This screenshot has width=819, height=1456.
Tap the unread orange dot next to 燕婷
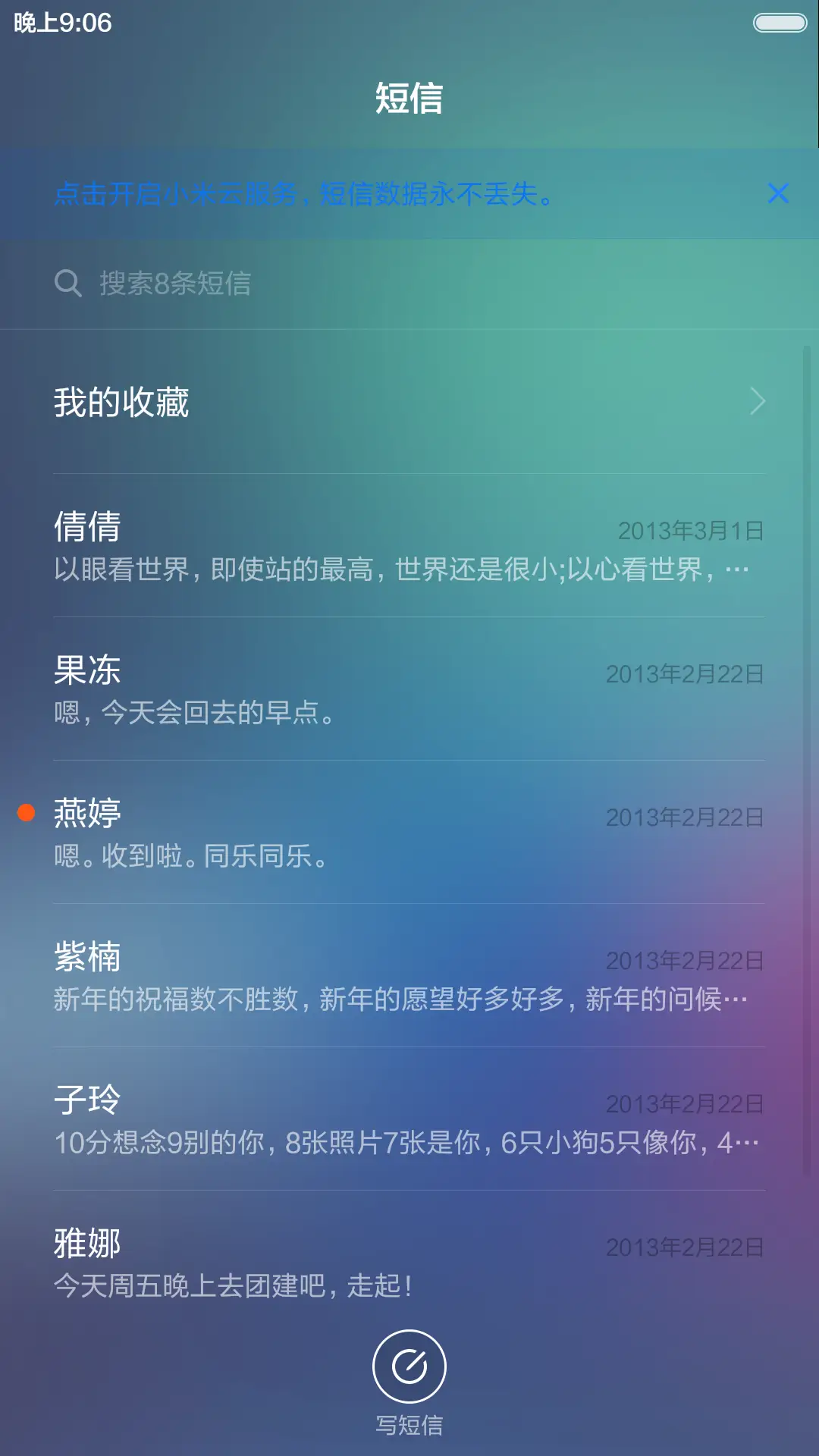[27, 811]
